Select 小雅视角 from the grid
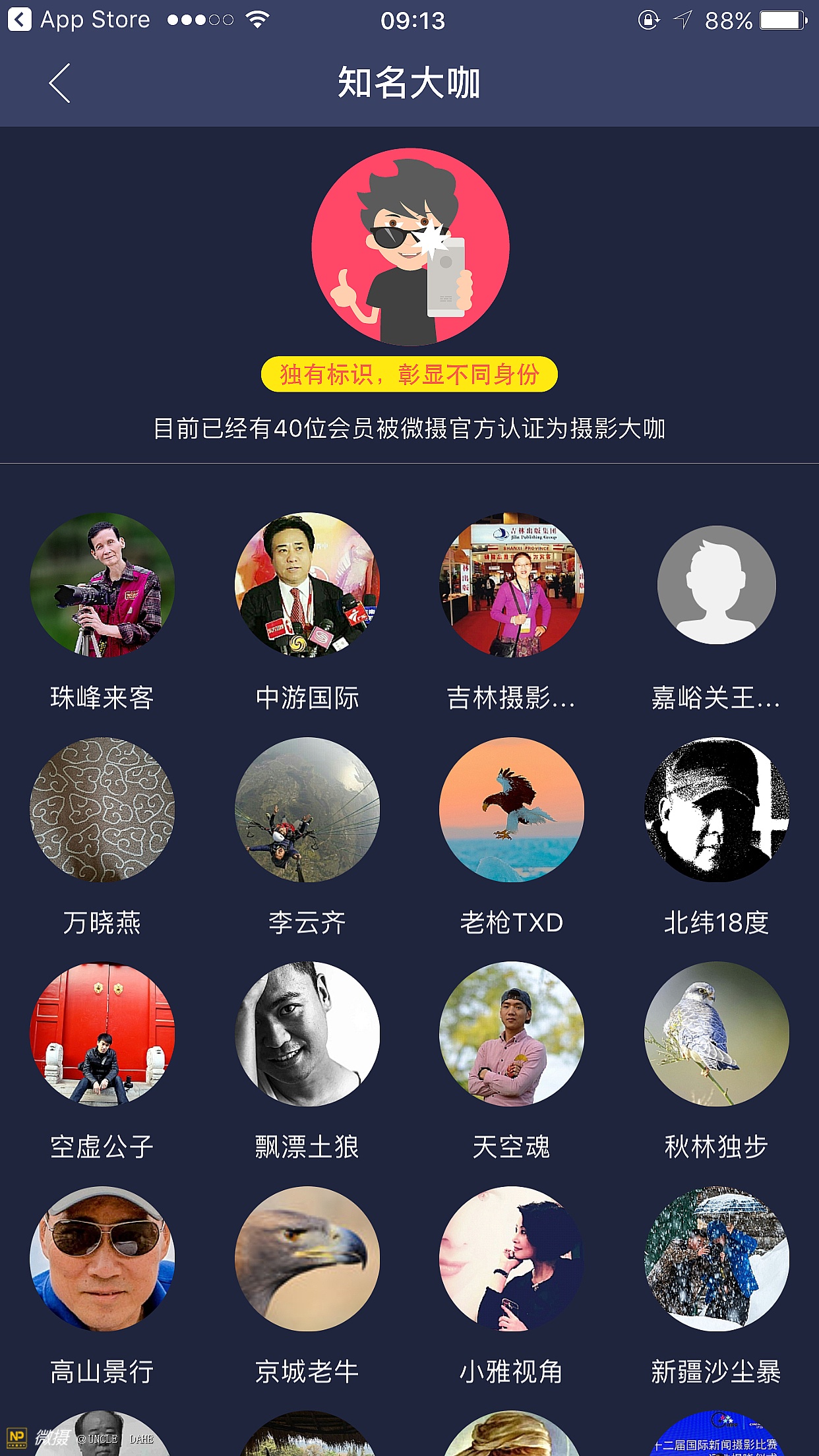 point(512,1259)
